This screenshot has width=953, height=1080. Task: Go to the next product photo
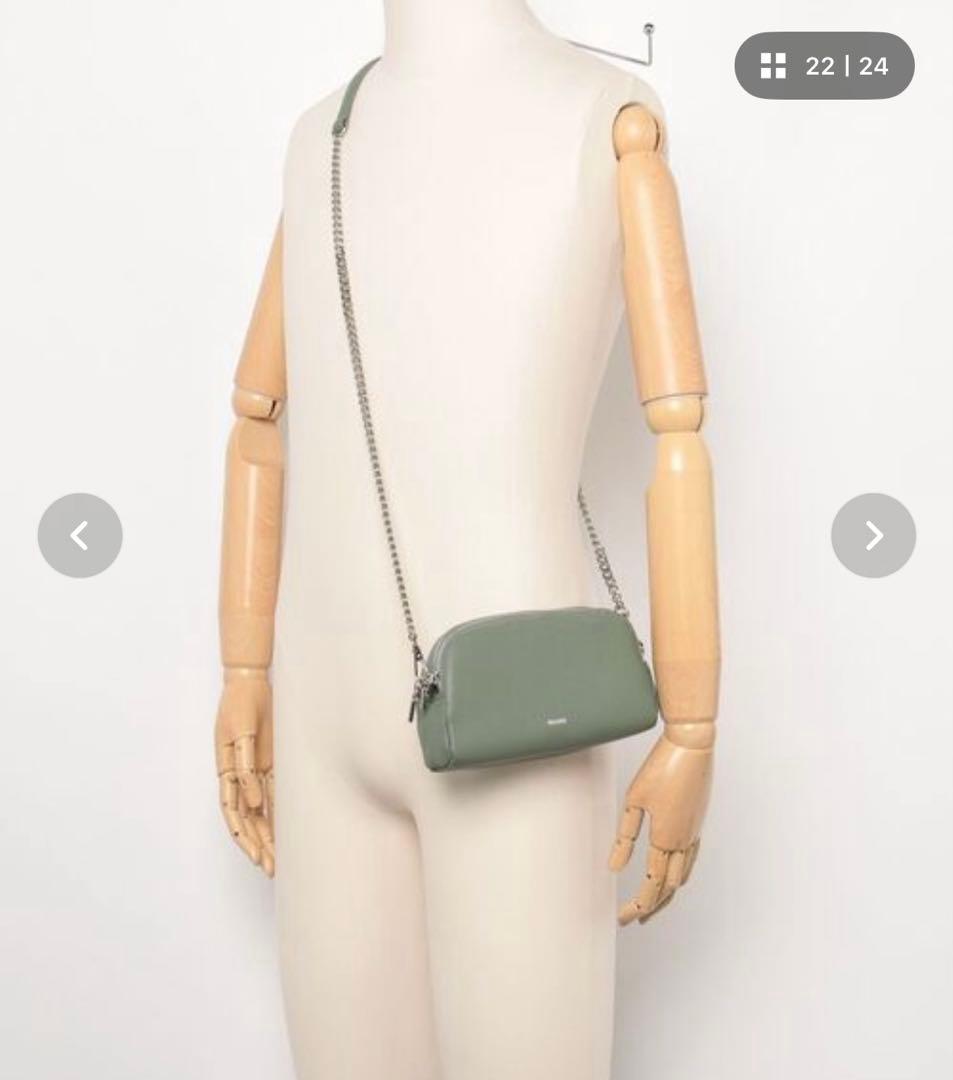(x=873, y=535)
